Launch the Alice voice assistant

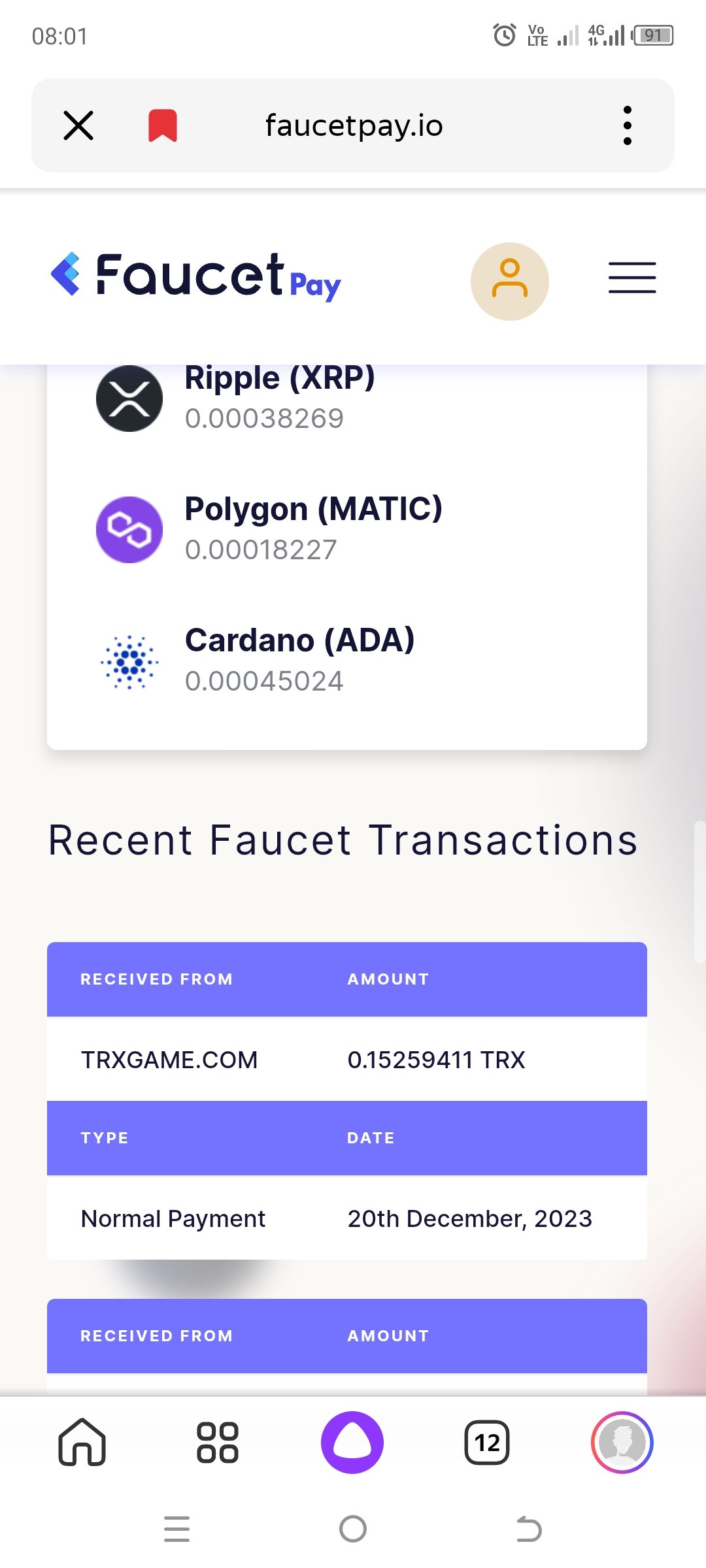pyautogui.click(x=352, y=1442)
